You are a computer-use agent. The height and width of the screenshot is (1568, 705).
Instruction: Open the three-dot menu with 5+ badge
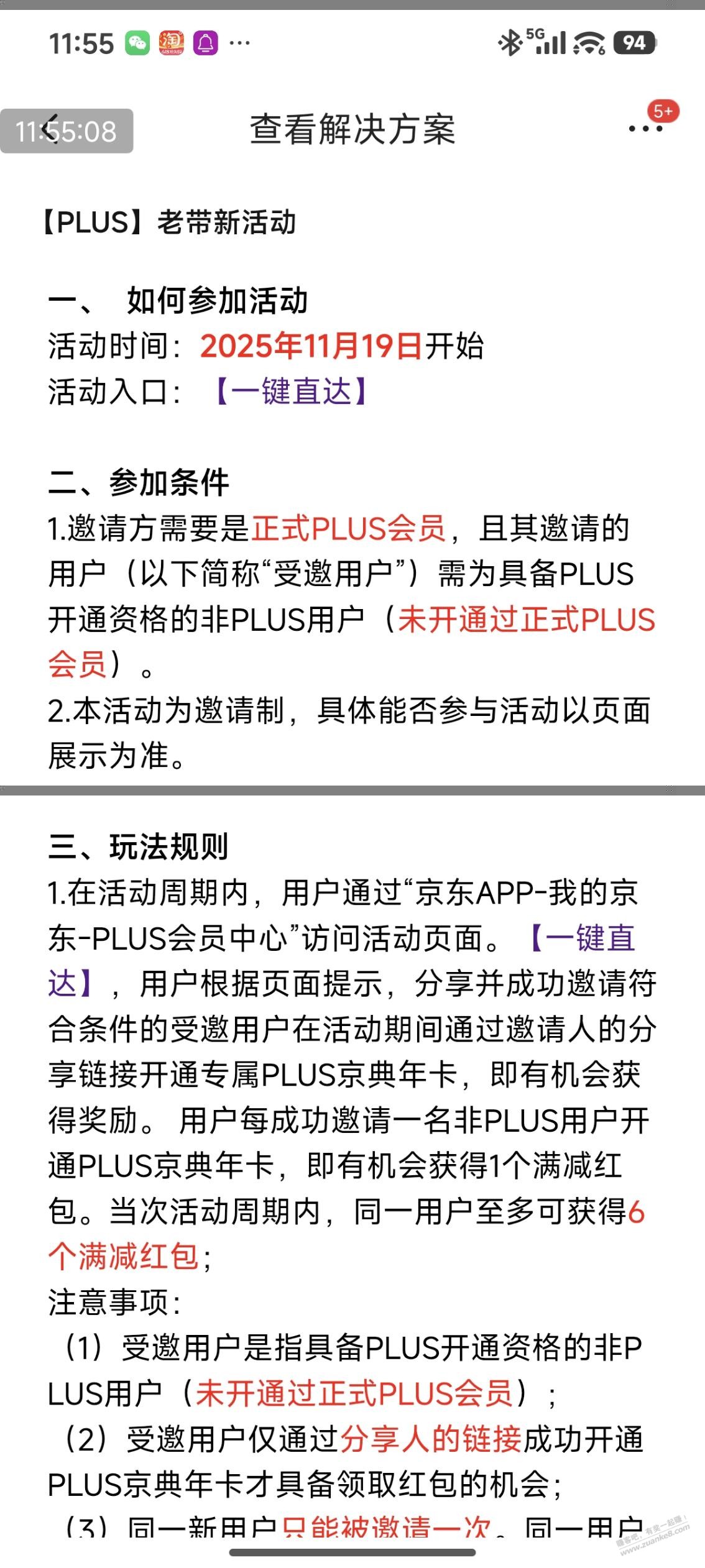tap(645, 129)
